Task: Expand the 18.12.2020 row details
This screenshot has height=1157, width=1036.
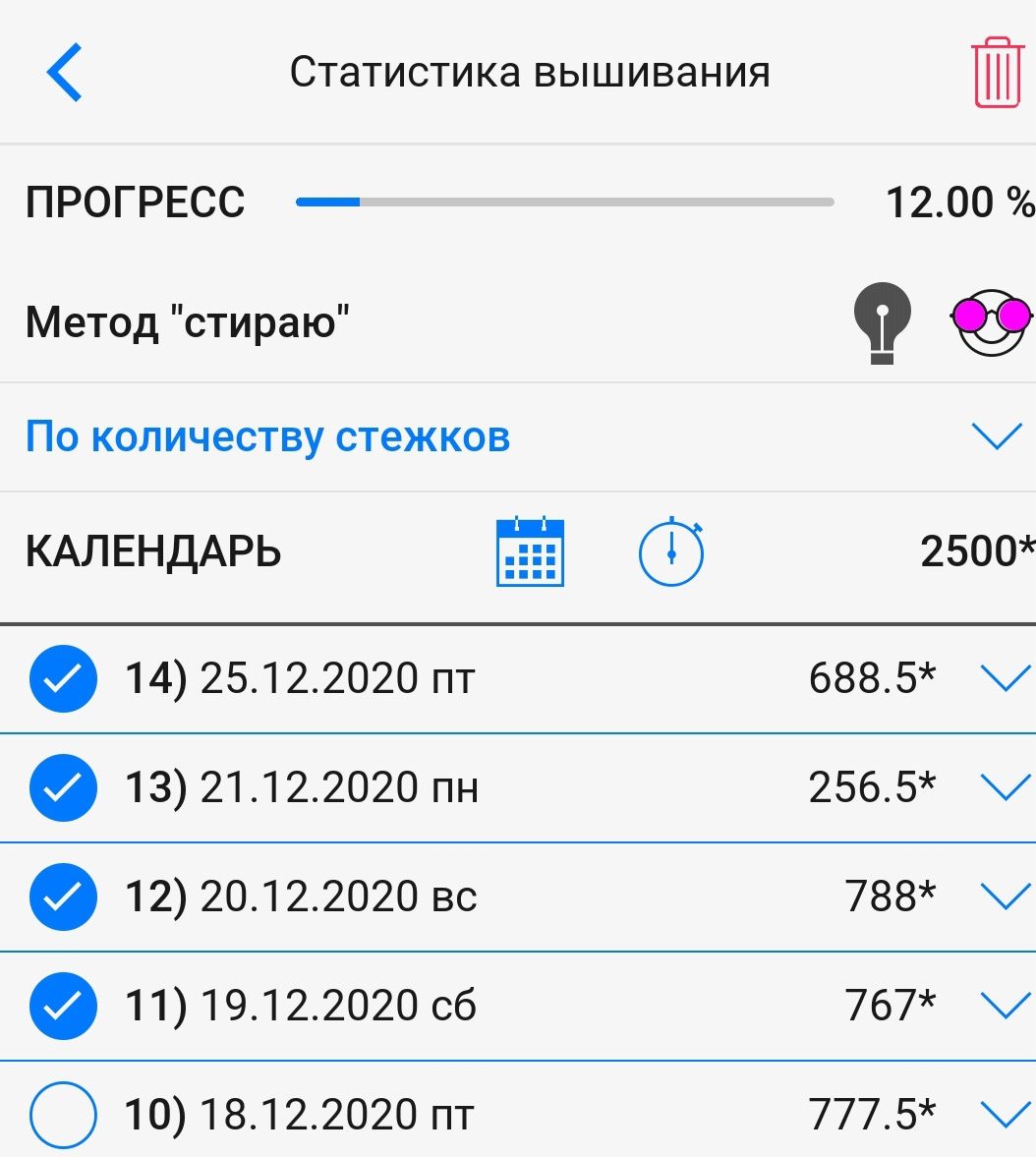Action: click(x=1005, y=1115)
